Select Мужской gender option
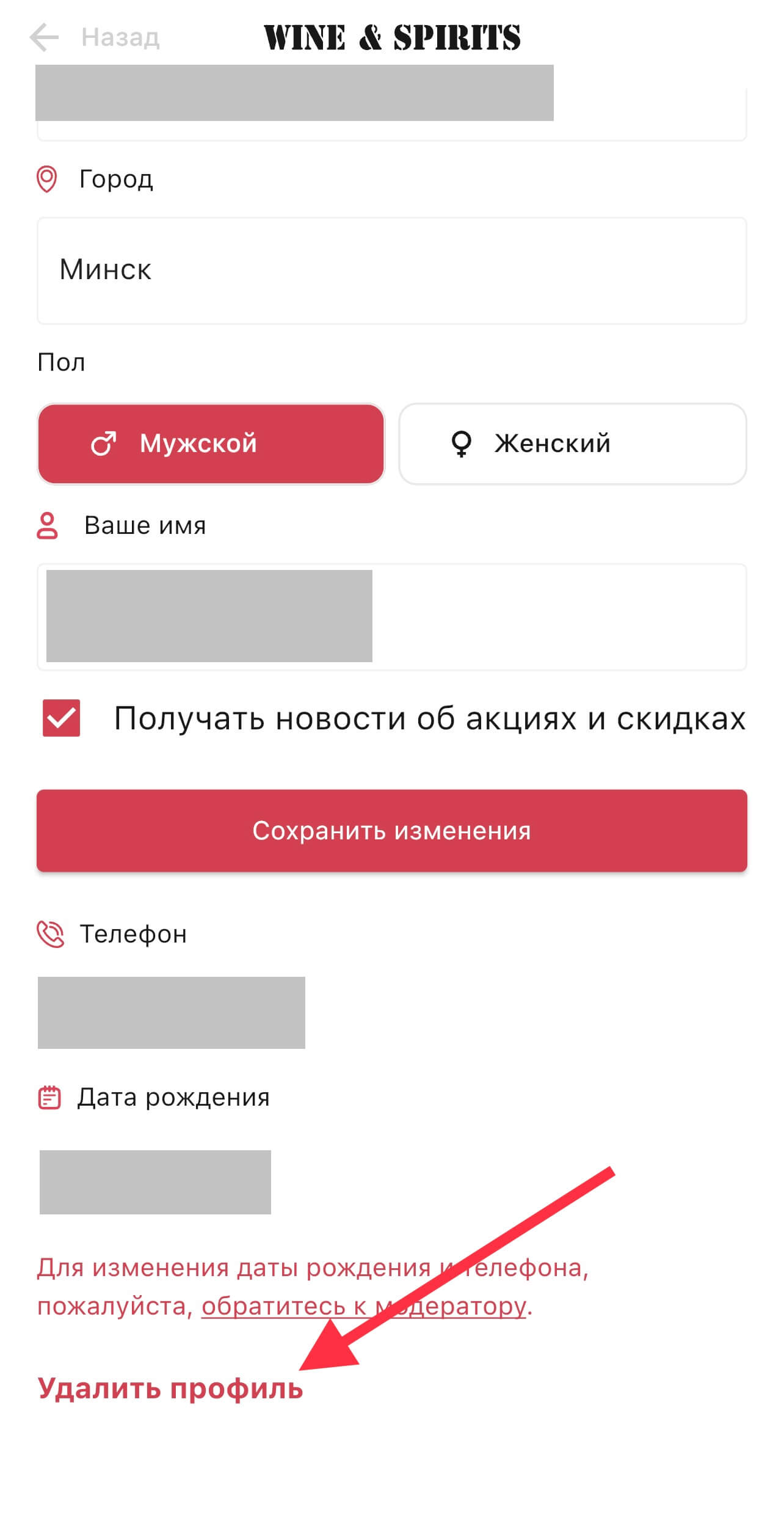The height and width of the screenshot is (1540, 784). click(x=211, y=444)
